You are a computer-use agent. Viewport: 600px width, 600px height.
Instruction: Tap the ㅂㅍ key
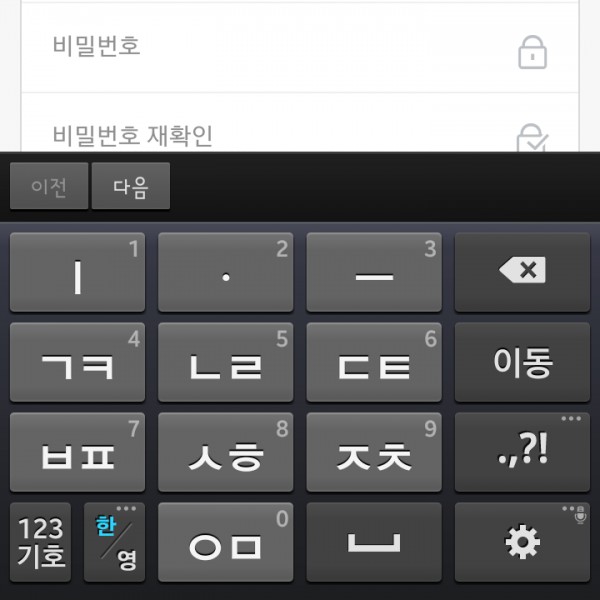77,452
